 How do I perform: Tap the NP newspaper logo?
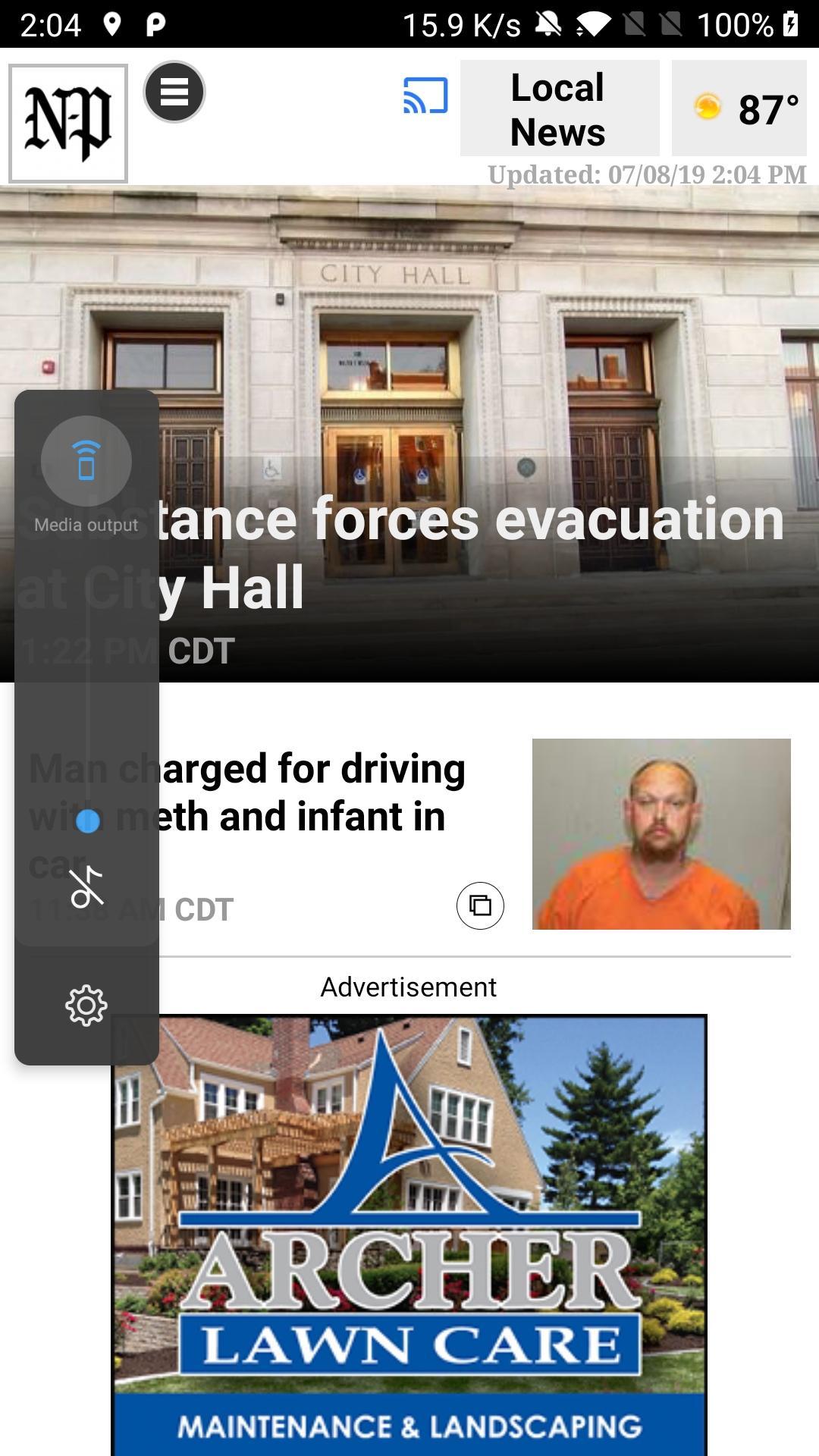(x=68, y=124)
